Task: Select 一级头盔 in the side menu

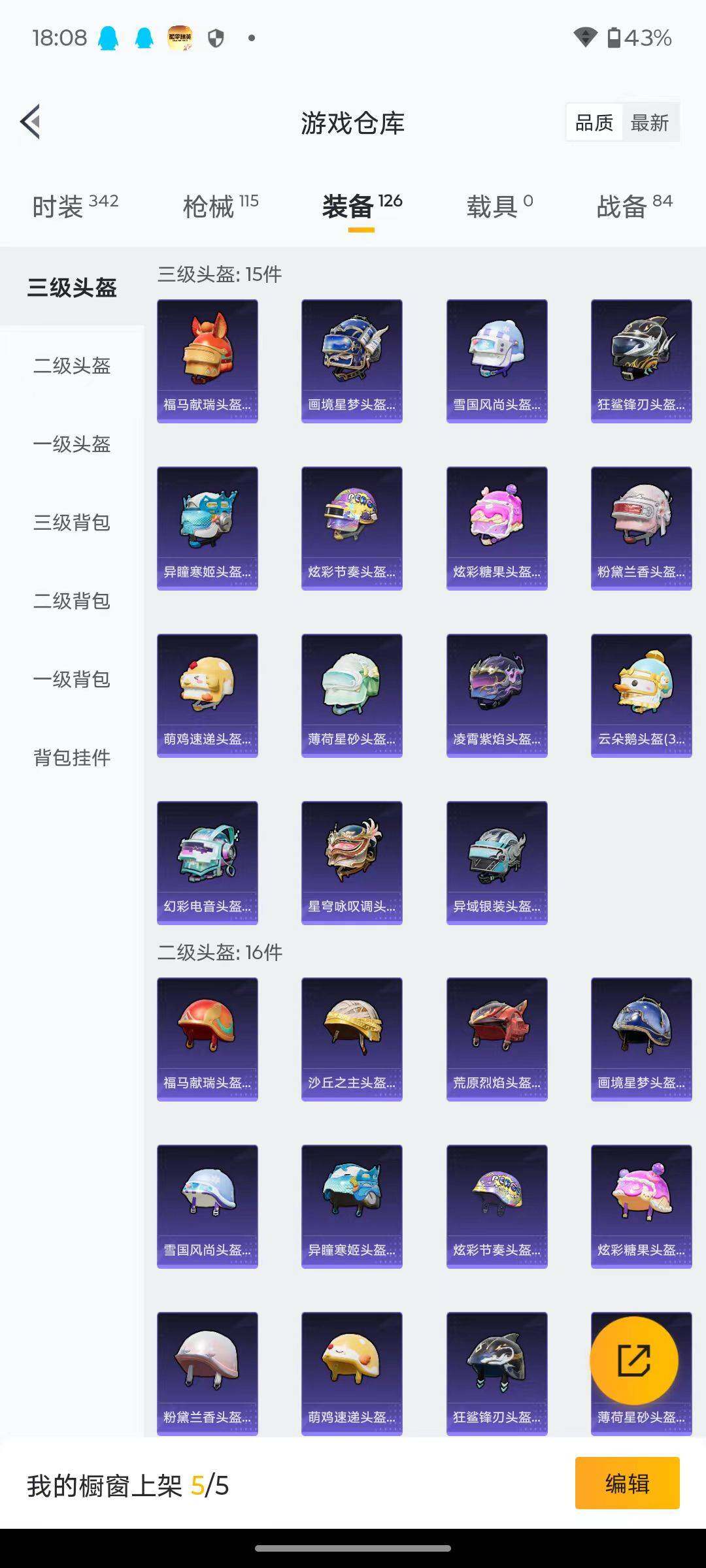Action: coord(72,444)
